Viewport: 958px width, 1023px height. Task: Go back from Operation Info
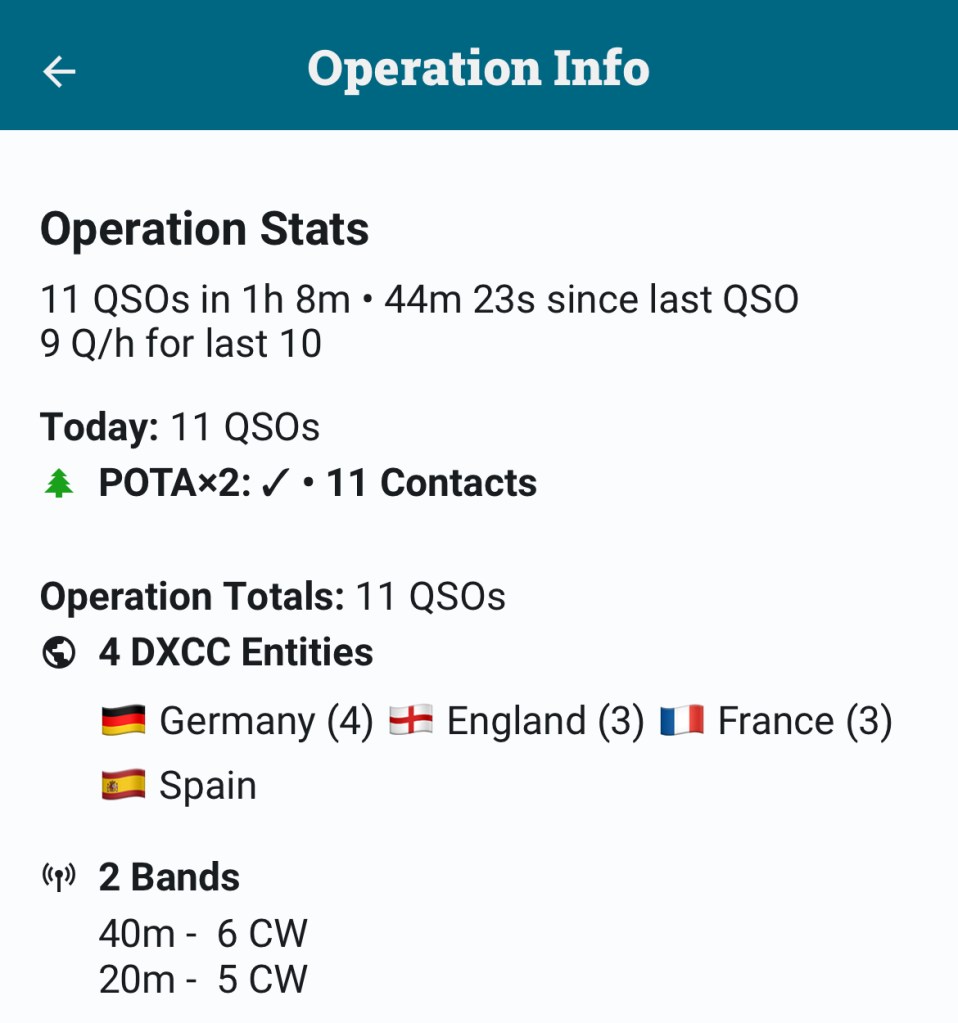click(x=59, y=71)
